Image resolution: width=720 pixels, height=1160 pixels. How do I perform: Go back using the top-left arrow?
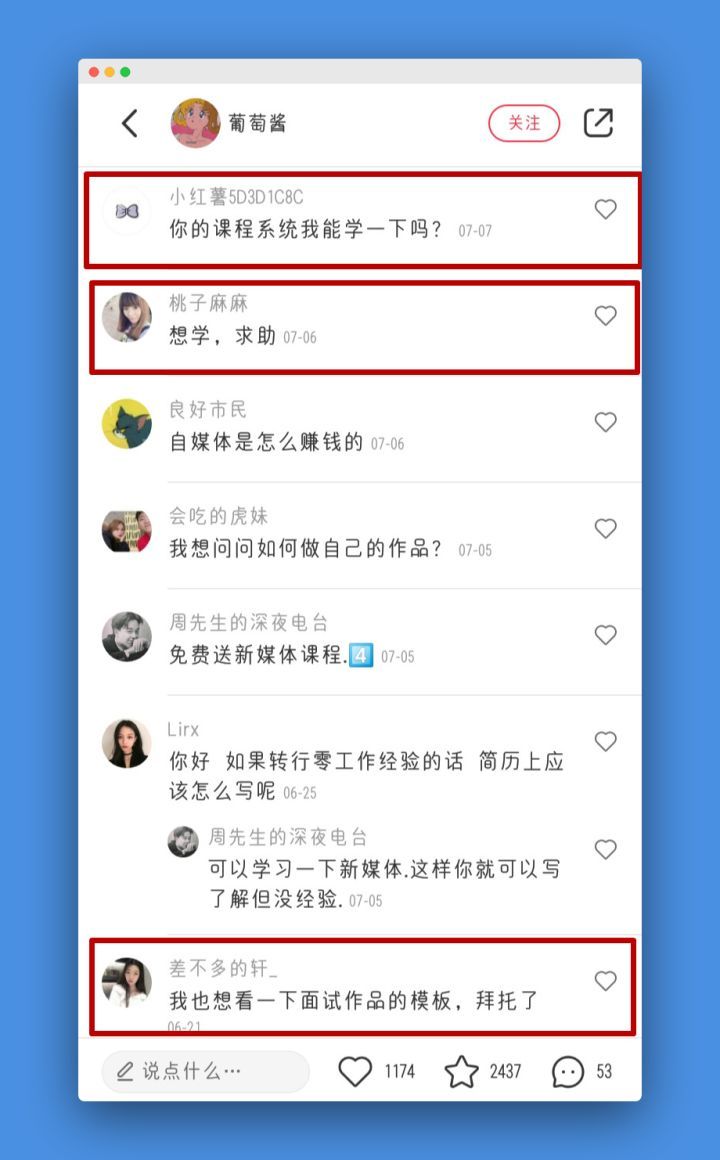click(130, 123)
